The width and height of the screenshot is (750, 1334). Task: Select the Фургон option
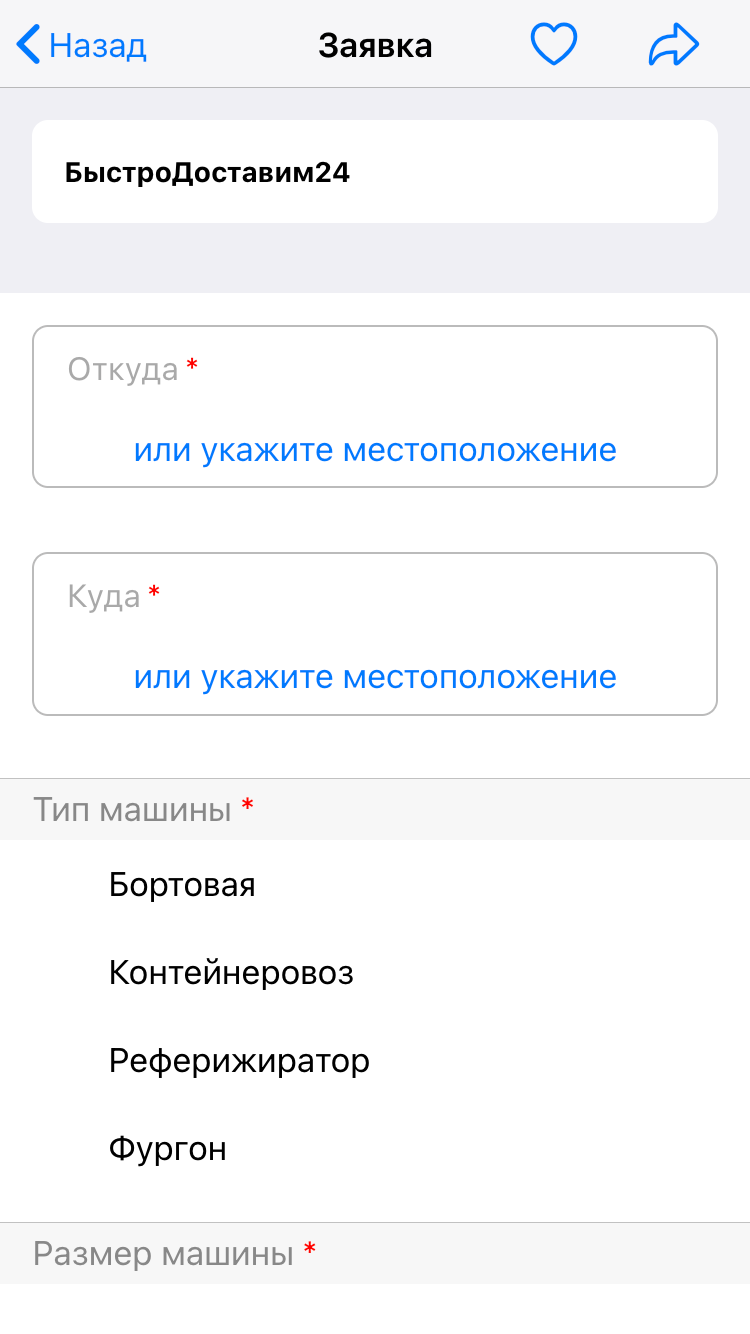click(x=168, y=1149)
